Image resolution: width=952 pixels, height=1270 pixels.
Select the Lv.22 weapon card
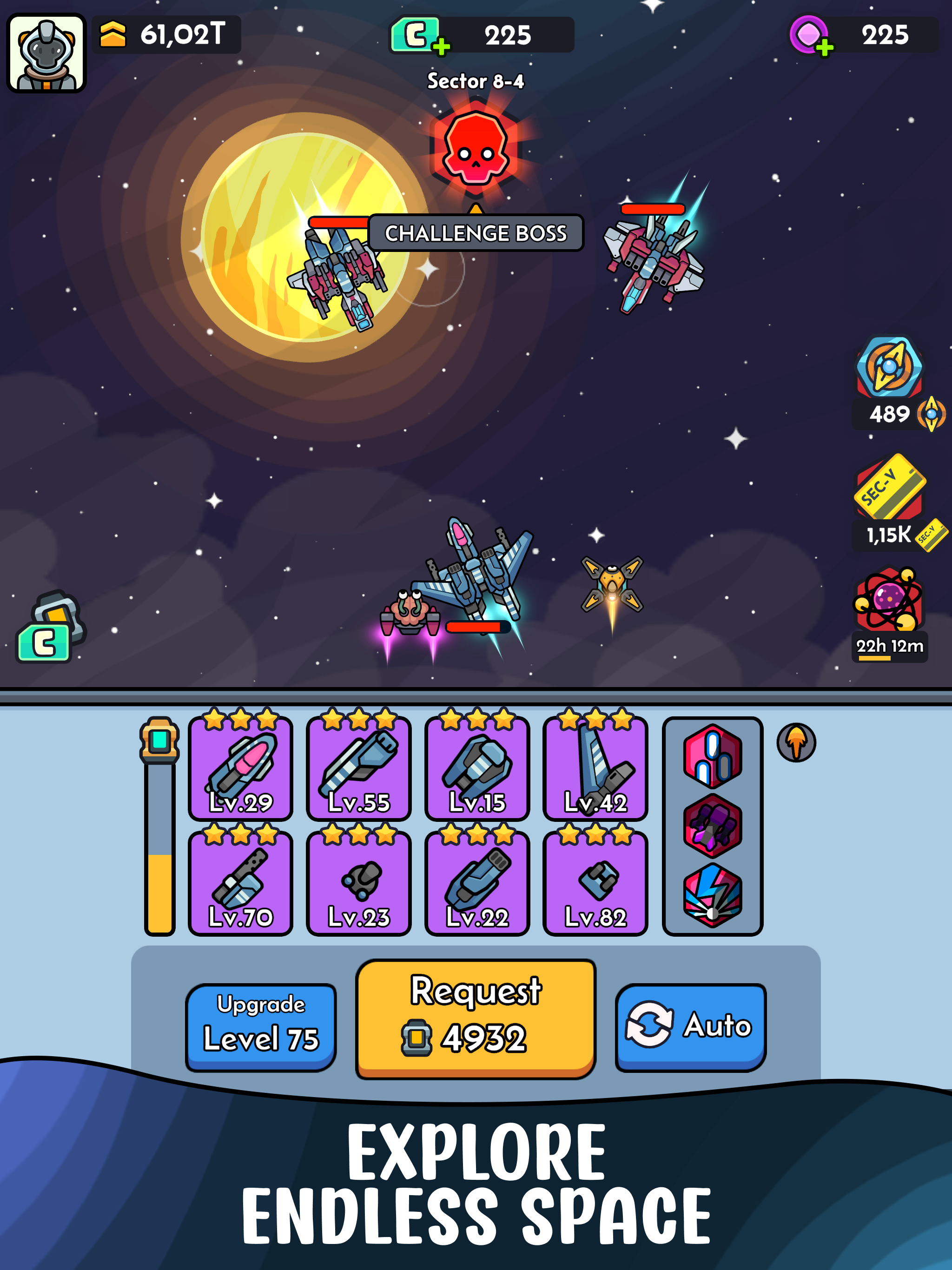pyautogui.click(x=477, y=882)
